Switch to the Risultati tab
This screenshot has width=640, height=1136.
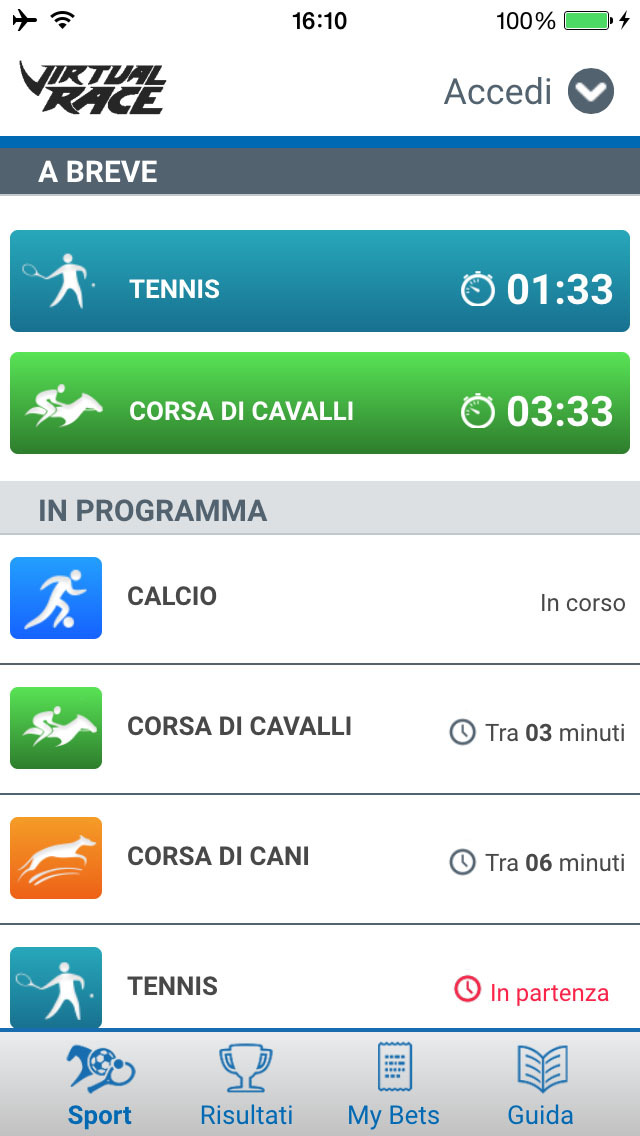click(246, 1084)
